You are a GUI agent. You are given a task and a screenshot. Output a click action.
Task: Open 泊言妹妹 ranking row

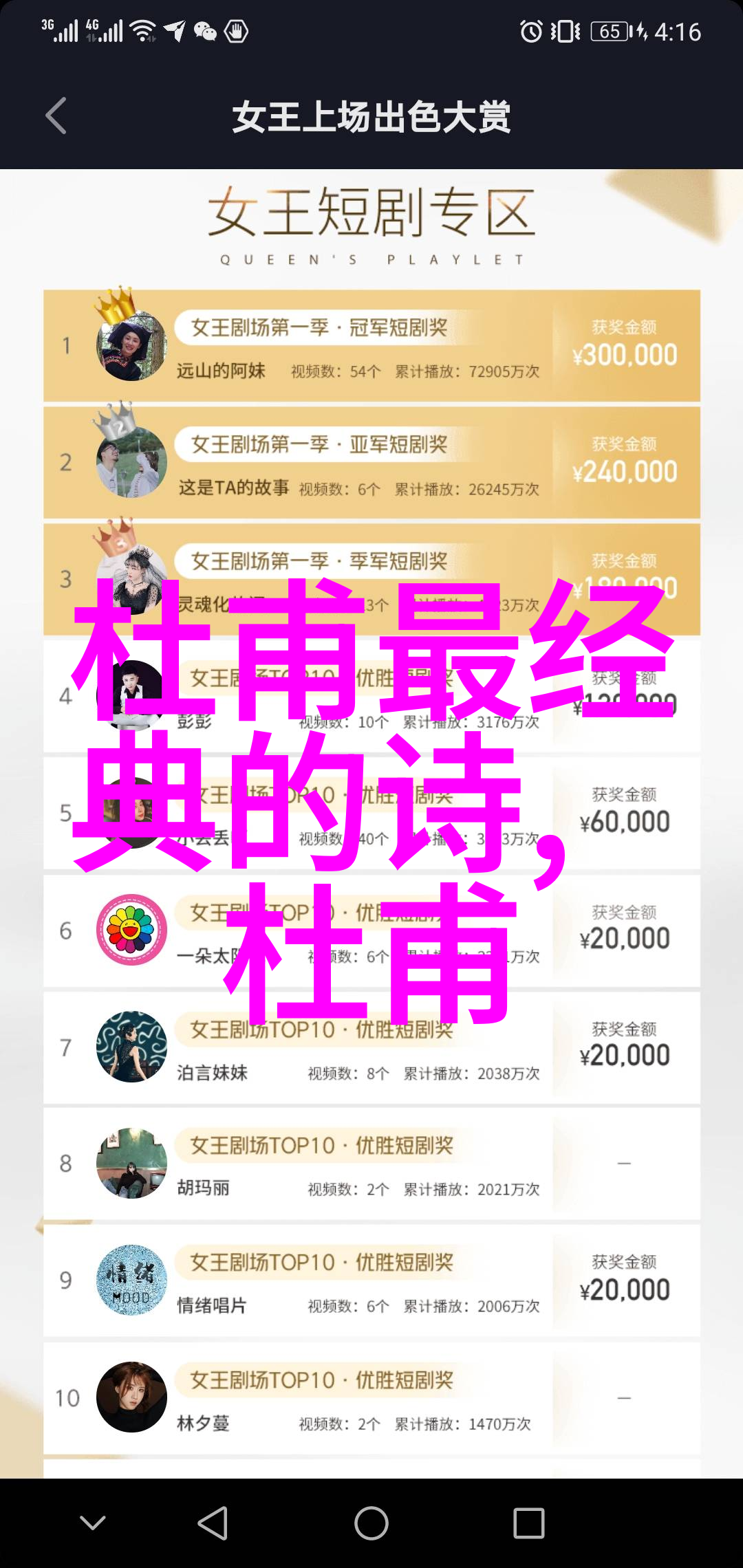(371, 1047)
